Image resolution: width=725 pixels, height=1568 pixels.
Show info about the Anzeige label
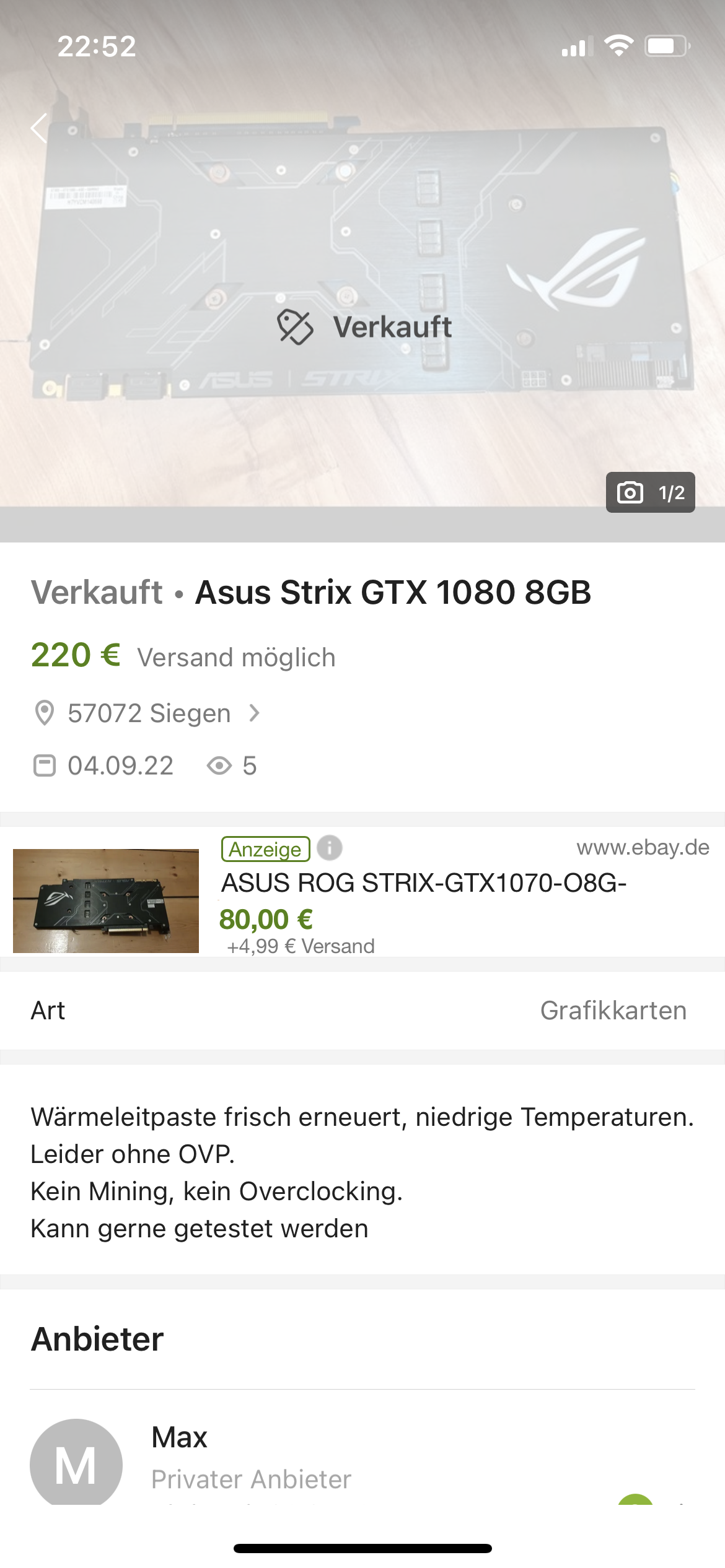point(330,848)
